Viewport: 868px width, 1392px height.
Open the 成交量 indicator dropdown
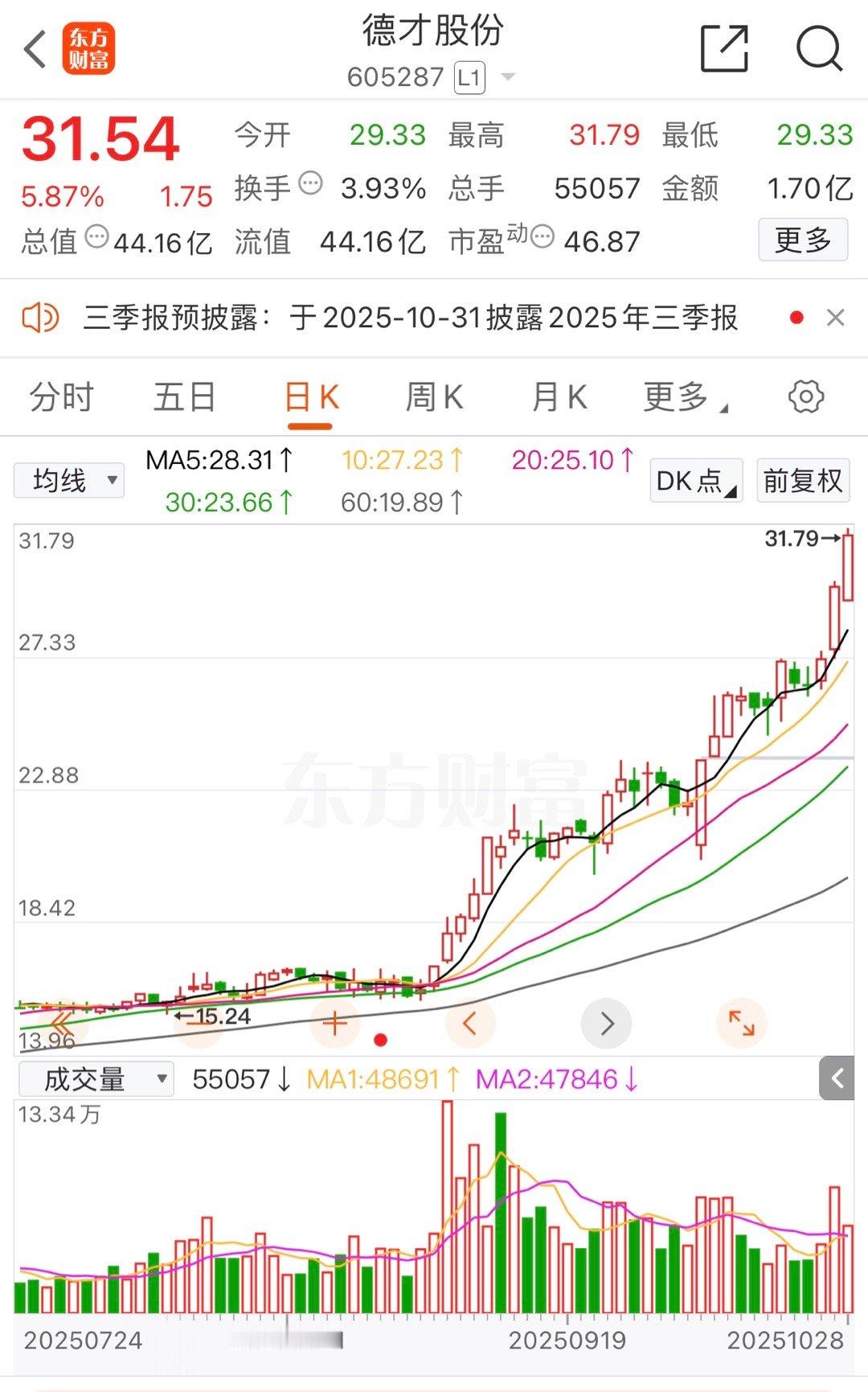click(x=96, y=1079)
